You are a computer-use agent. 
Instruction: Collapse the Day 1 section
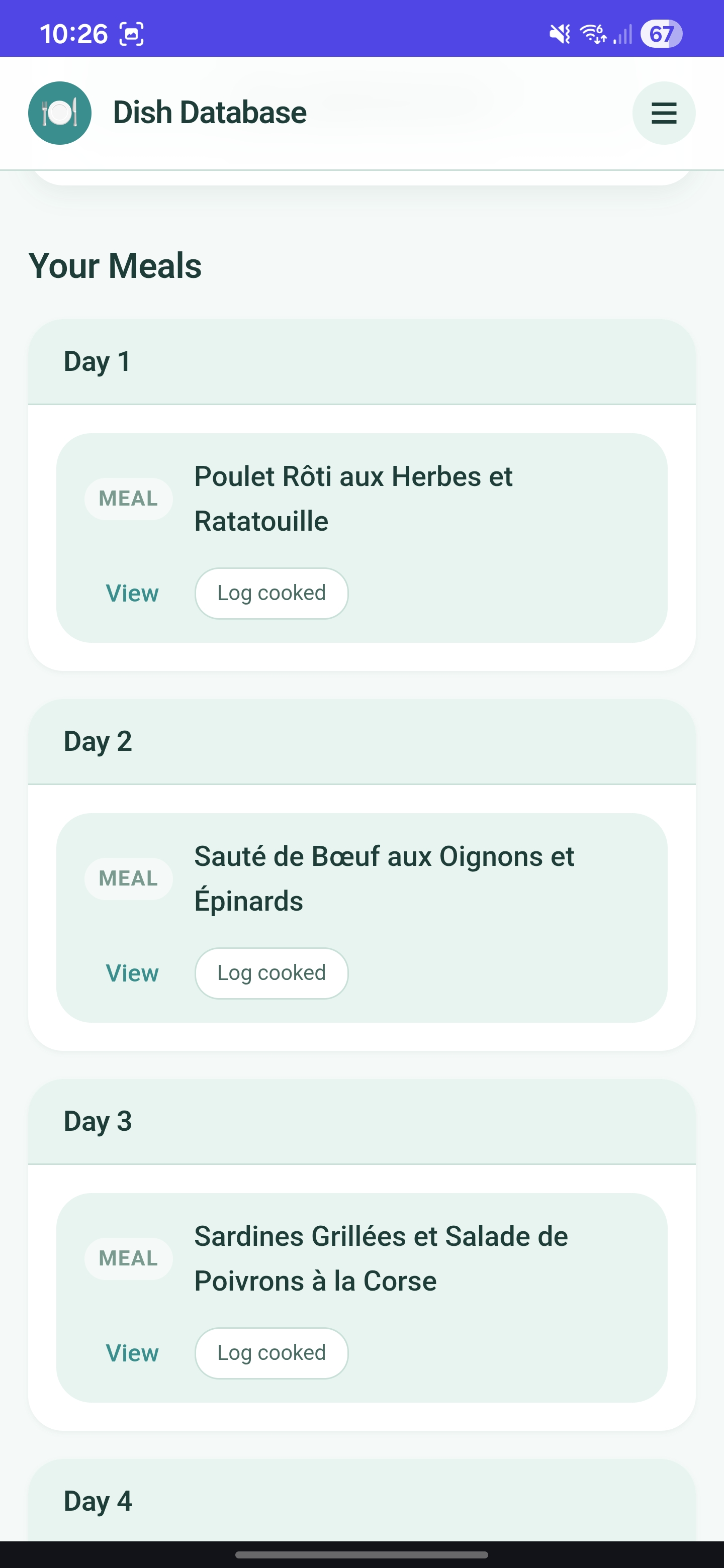(x=361, y=361)
